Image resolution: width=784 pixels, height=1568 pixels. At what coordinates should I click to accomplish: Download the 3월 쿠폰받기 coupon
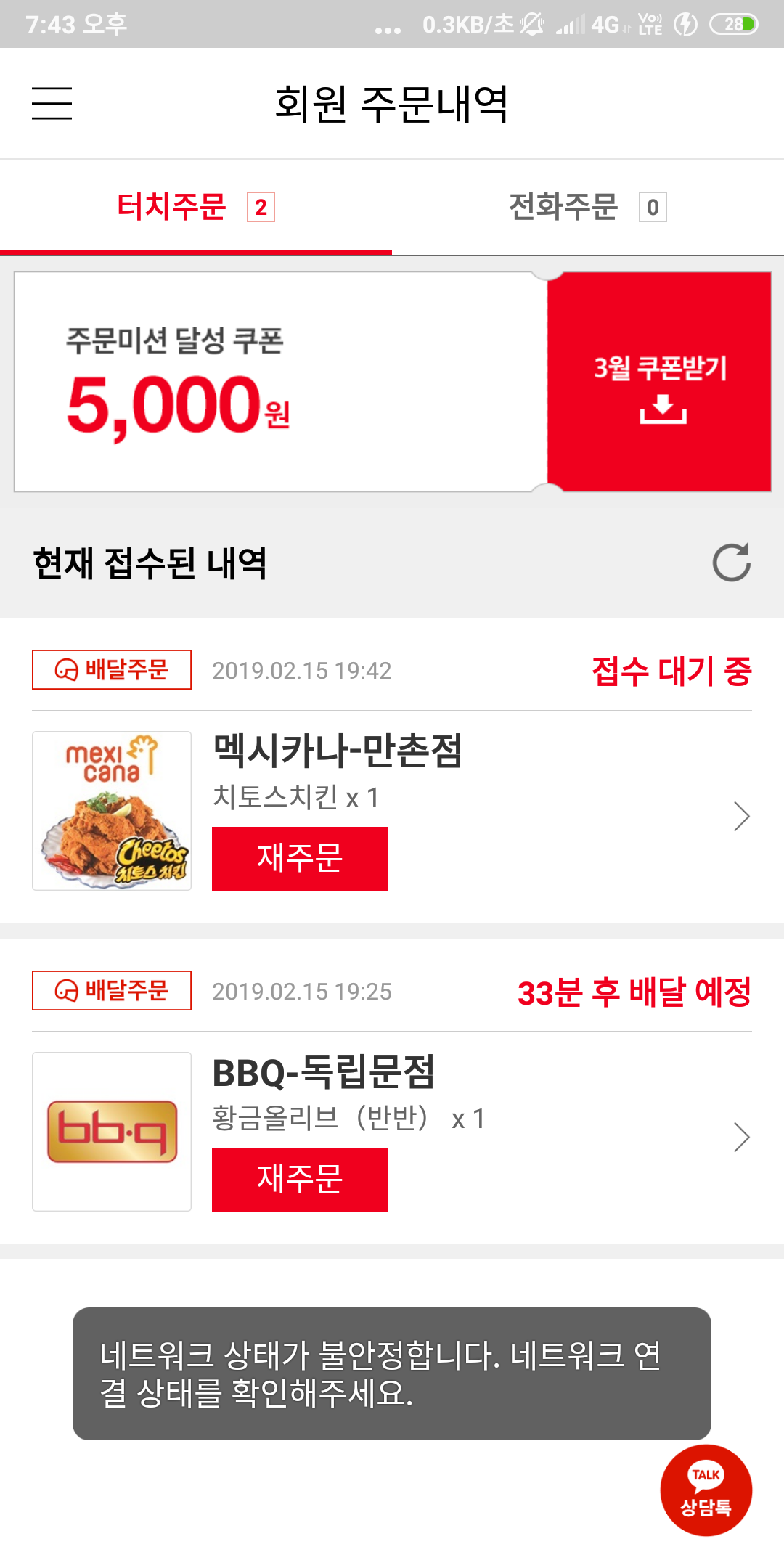(659, 383)
